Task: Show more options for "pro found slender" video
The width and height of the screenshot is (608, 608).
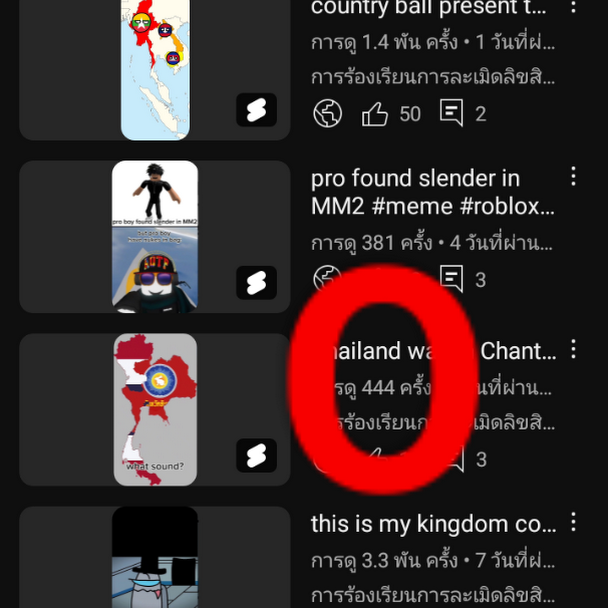Action: (x=573, y=177)
